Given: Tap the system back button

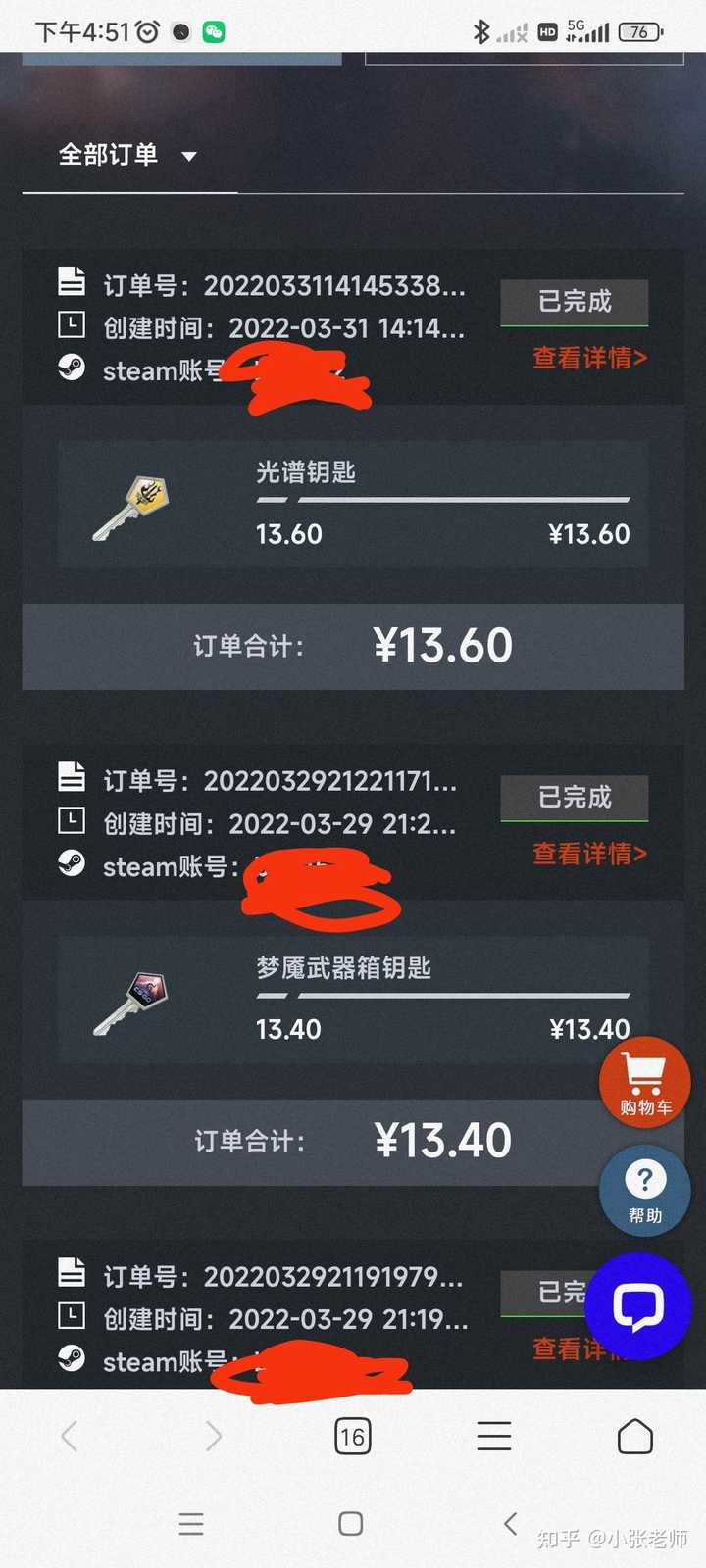Looking at the screenshot, I should tap(510, 1523).
